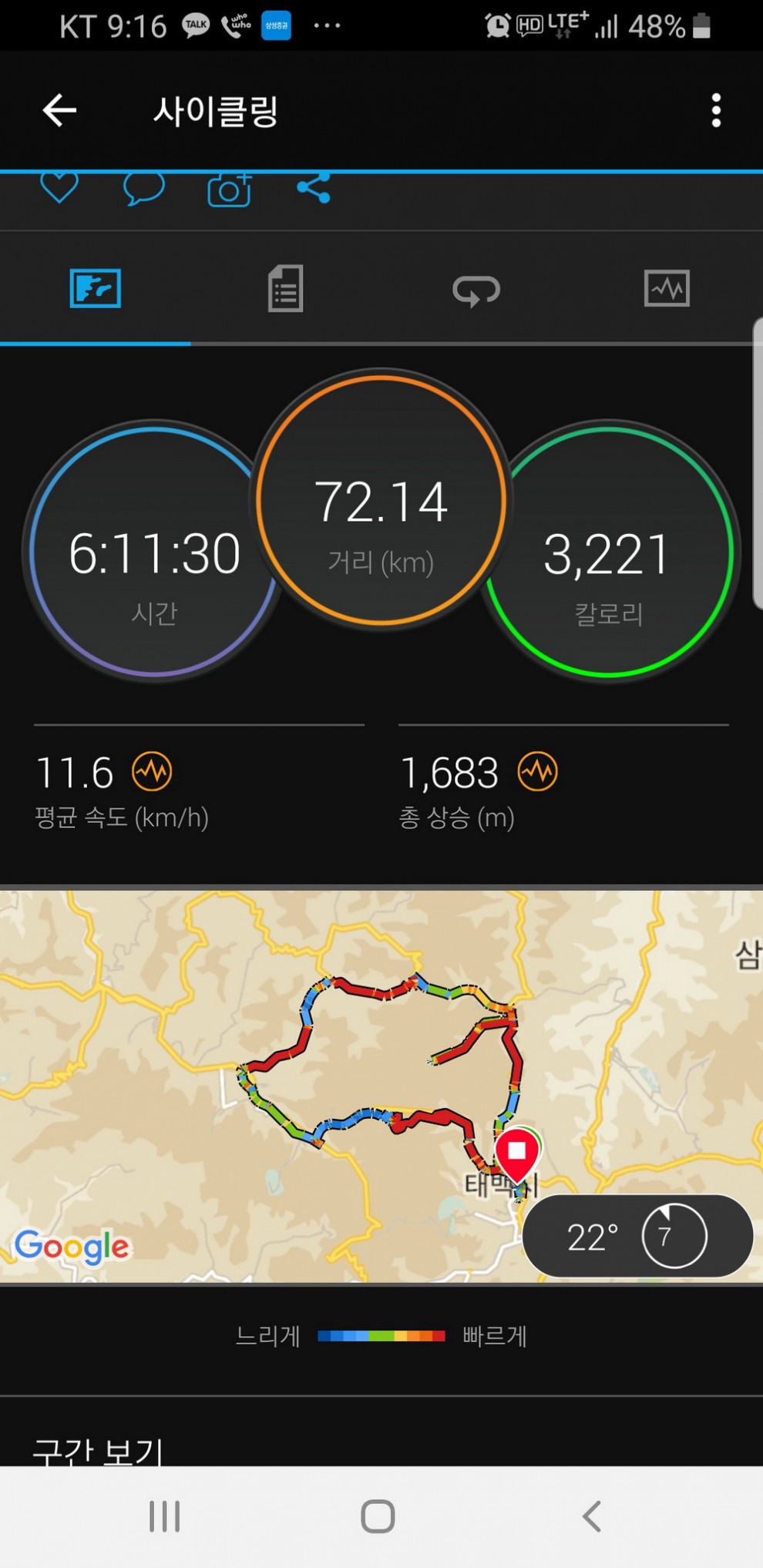Add a photo to the activity
The height and width of the screenshot is (1568, 763).
click(230, 190)
